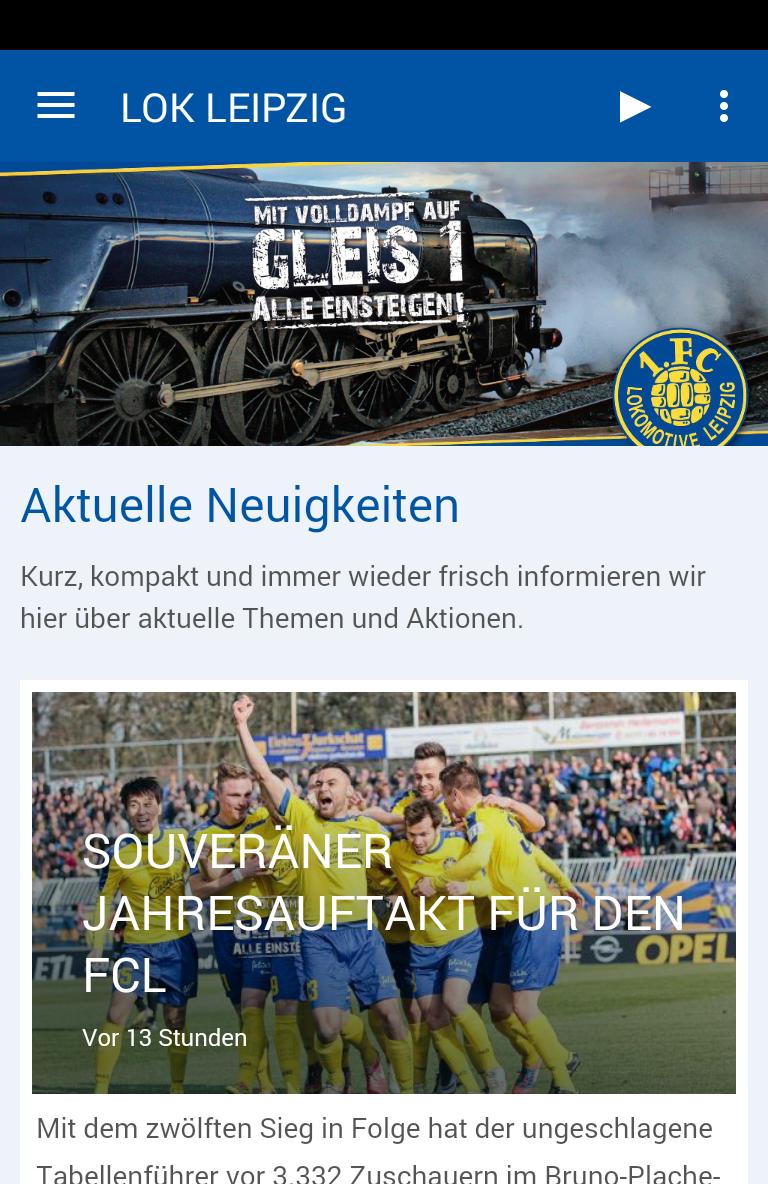The height and width of the screenshot is (1184, 768).
Task: Tap the play icon in app bar
Action: 634,106
